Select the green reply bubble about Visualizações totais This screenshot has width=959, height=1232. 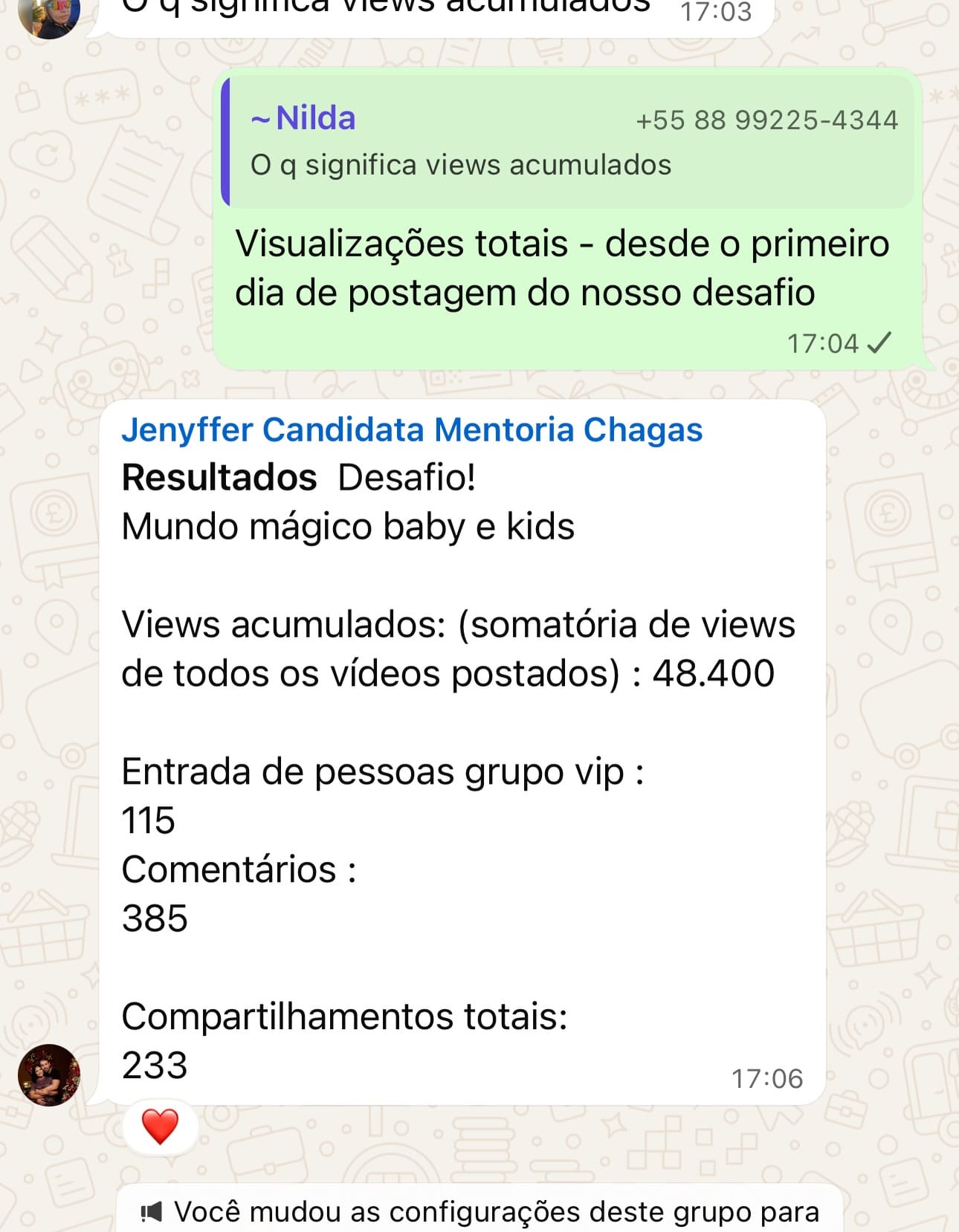(x=561, y=268)
